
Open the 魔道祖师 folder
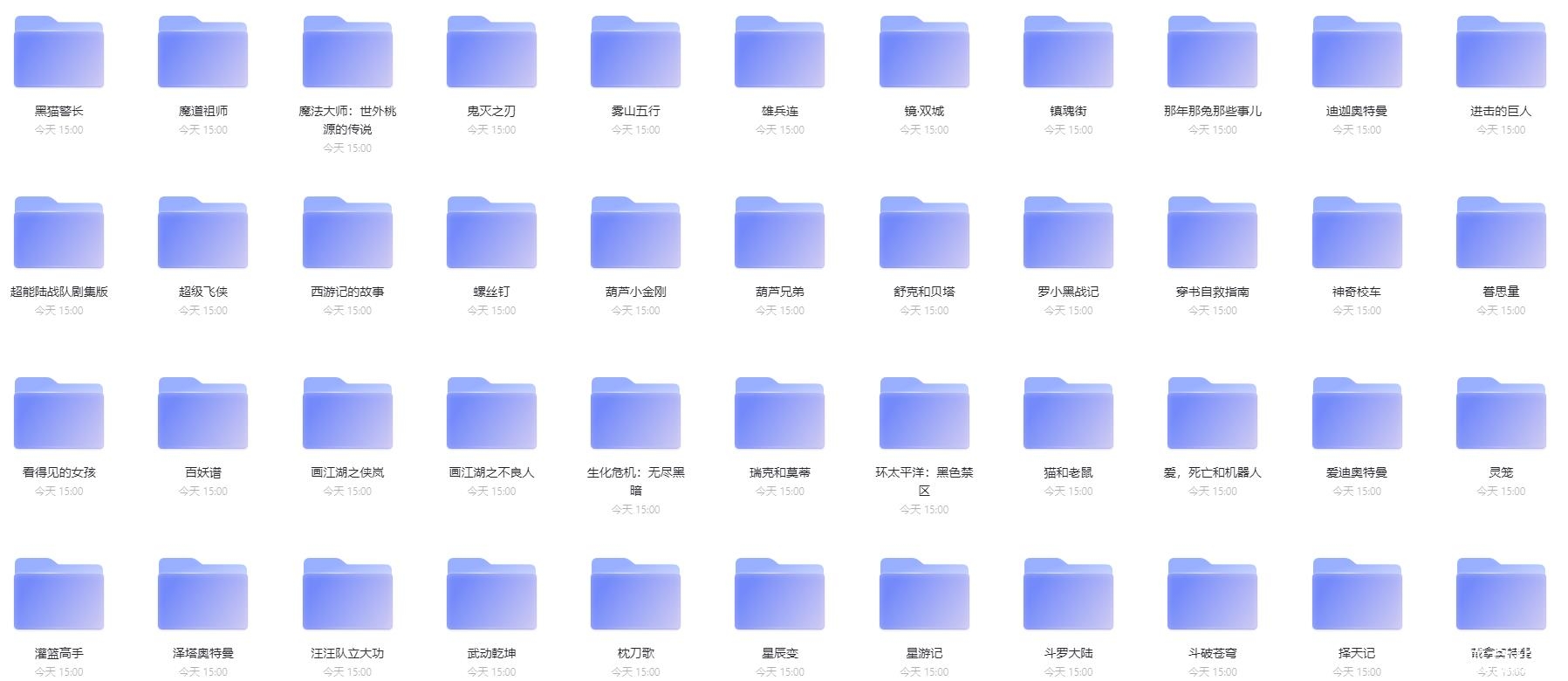(202, 54)
